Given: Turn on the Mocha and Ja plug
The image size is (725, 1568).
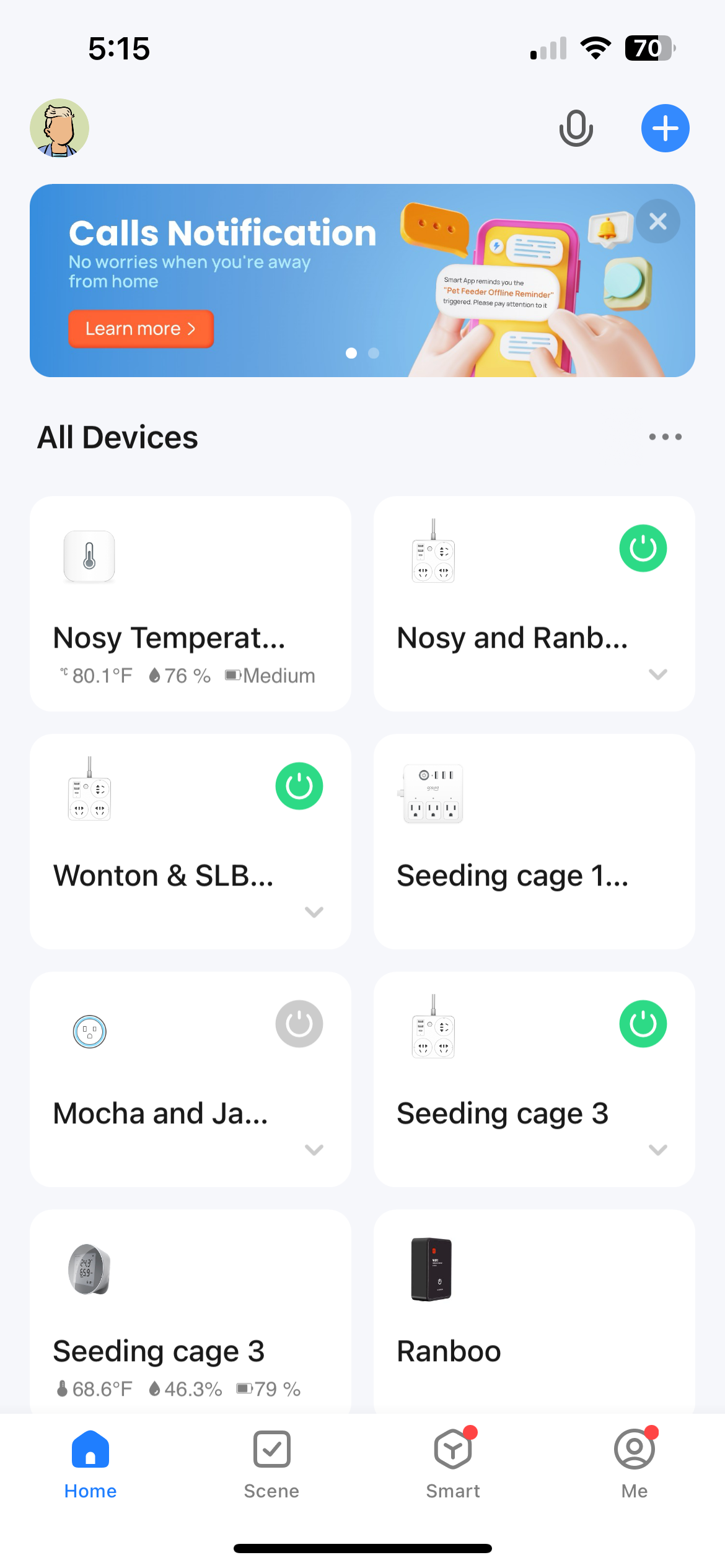Looking at the screenshot, I should tap(299, 1024).
